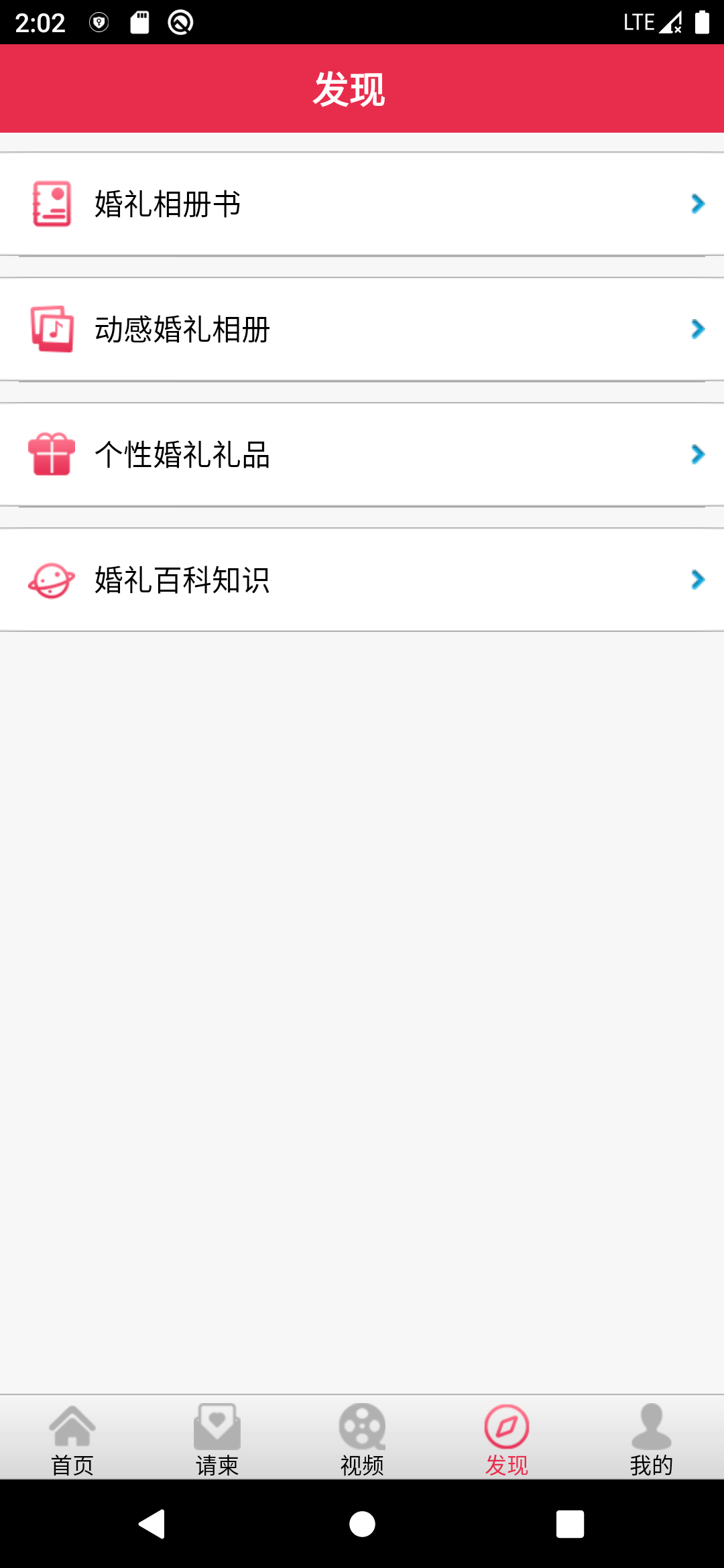Open 个性婚礼礼品
This screenshot has height=1568, width=724.
click(362, 454)
